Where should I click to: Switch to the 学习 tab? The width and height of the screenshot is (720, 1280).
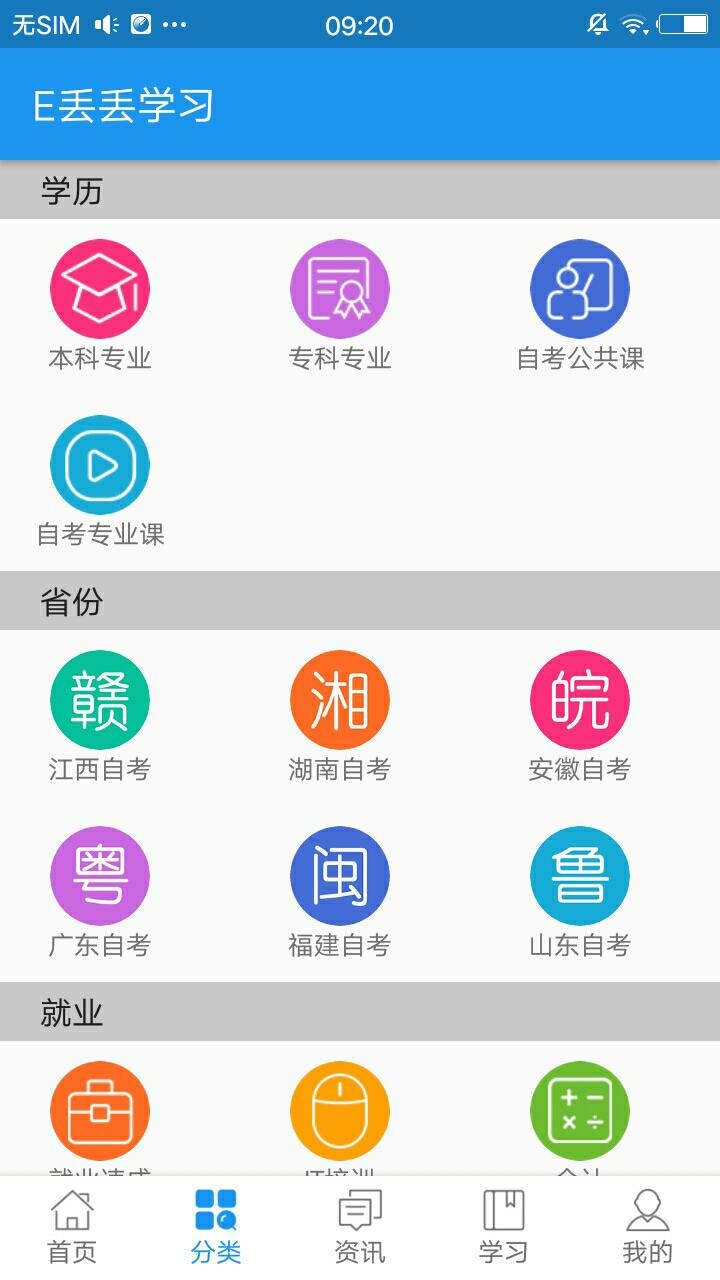504,1227
